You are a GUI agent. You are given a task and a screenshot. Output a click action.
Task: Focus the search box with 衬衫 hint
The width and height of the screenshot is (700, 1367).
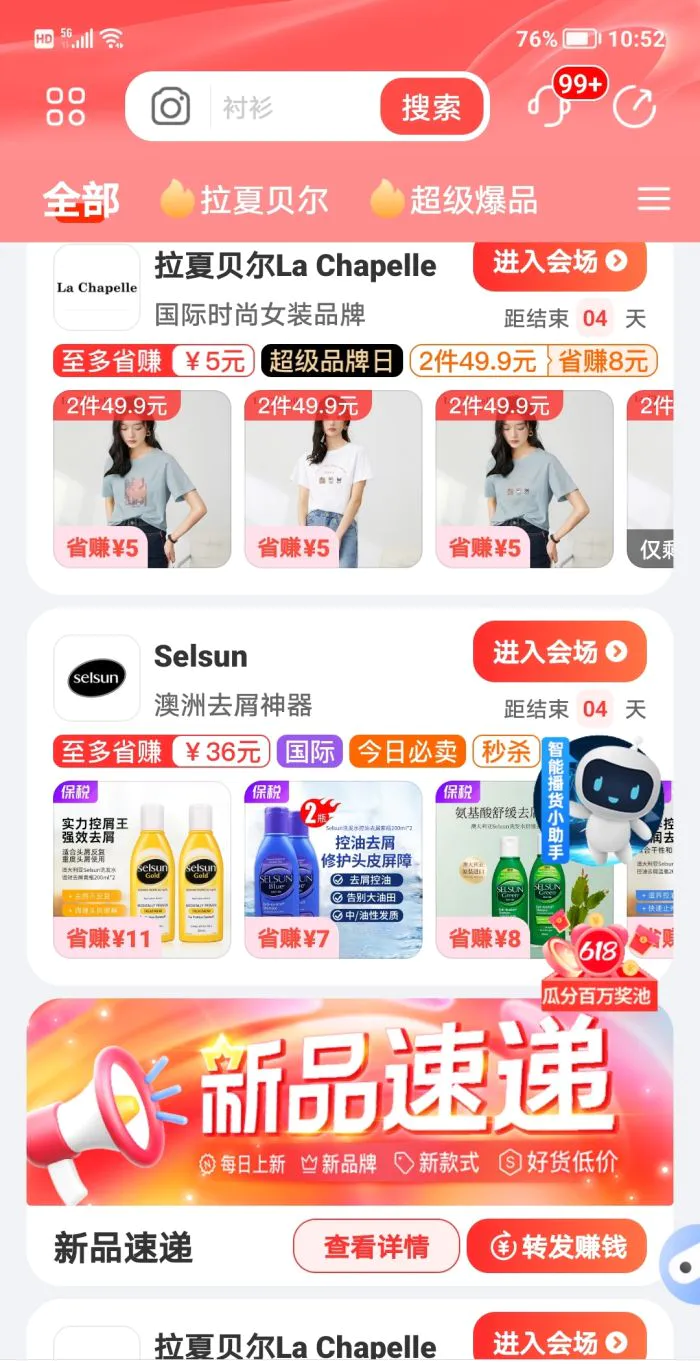click(x=290, y=107)
